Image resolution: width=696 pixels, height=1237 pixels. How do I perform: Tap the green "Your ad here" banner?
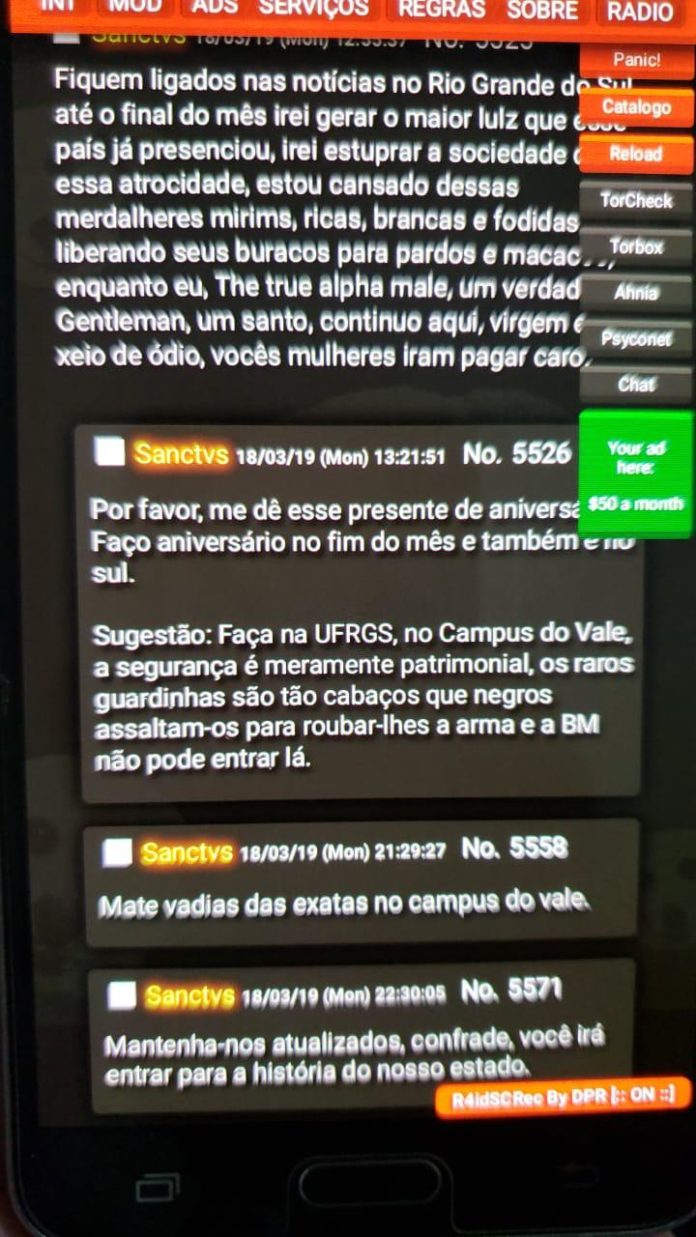point(636,475)
